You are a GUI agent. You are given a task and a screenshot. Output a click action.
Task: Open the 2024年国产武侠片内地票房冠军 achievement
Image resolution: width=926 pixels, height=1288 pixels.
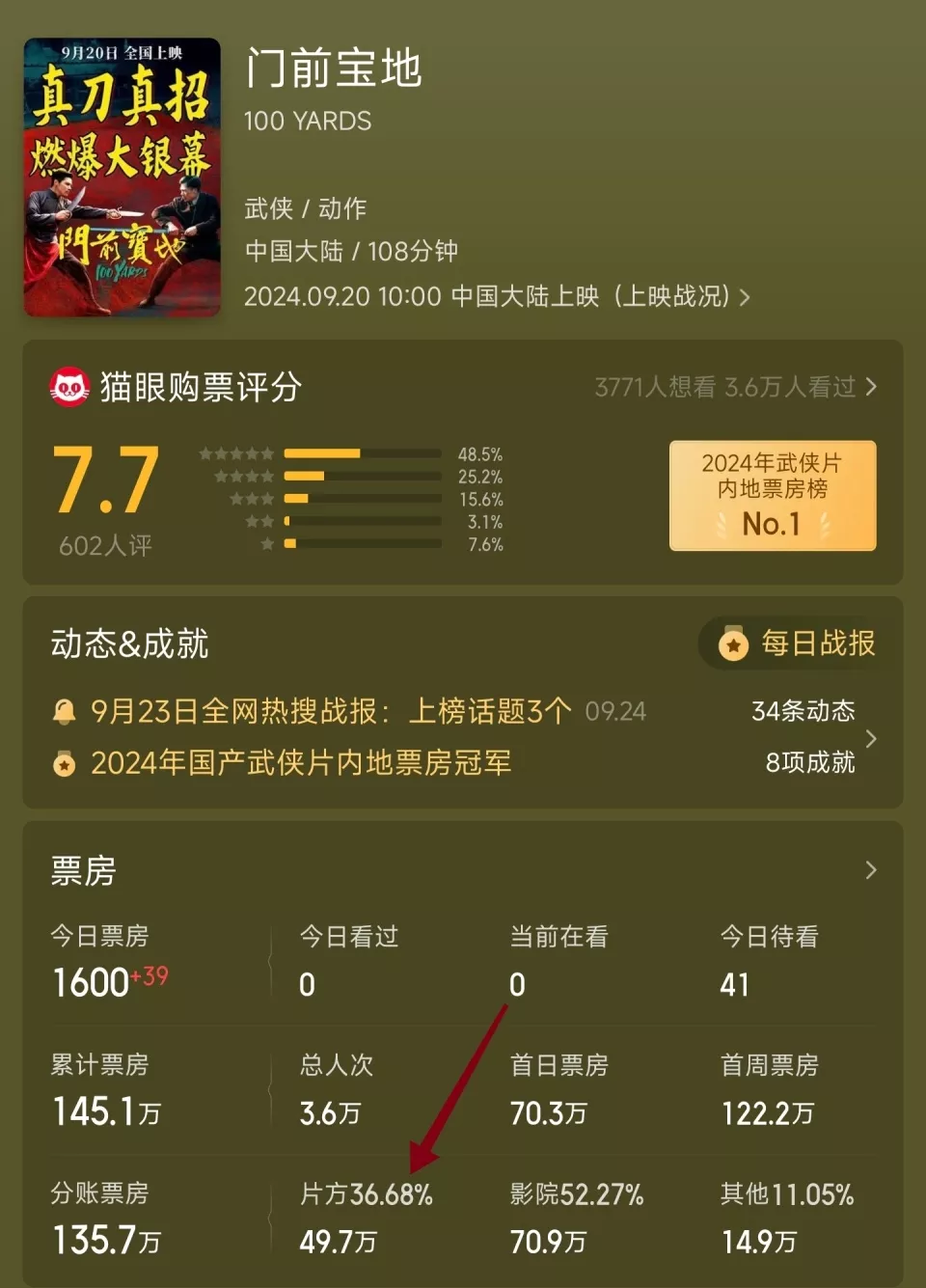(x=299, y=763)
